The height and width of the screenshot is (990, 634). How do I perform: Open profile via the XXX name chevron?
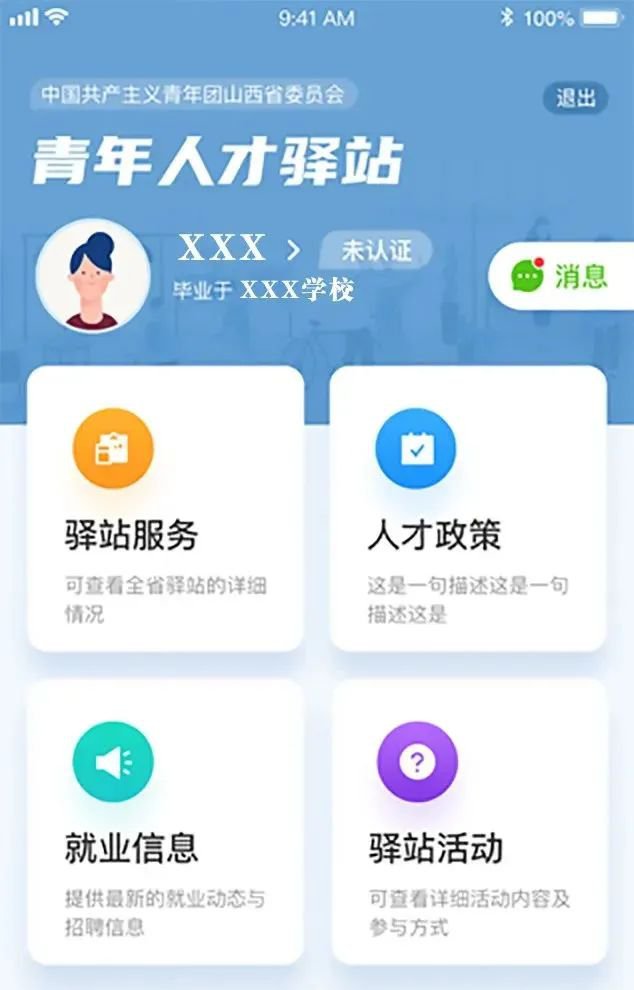293,248
